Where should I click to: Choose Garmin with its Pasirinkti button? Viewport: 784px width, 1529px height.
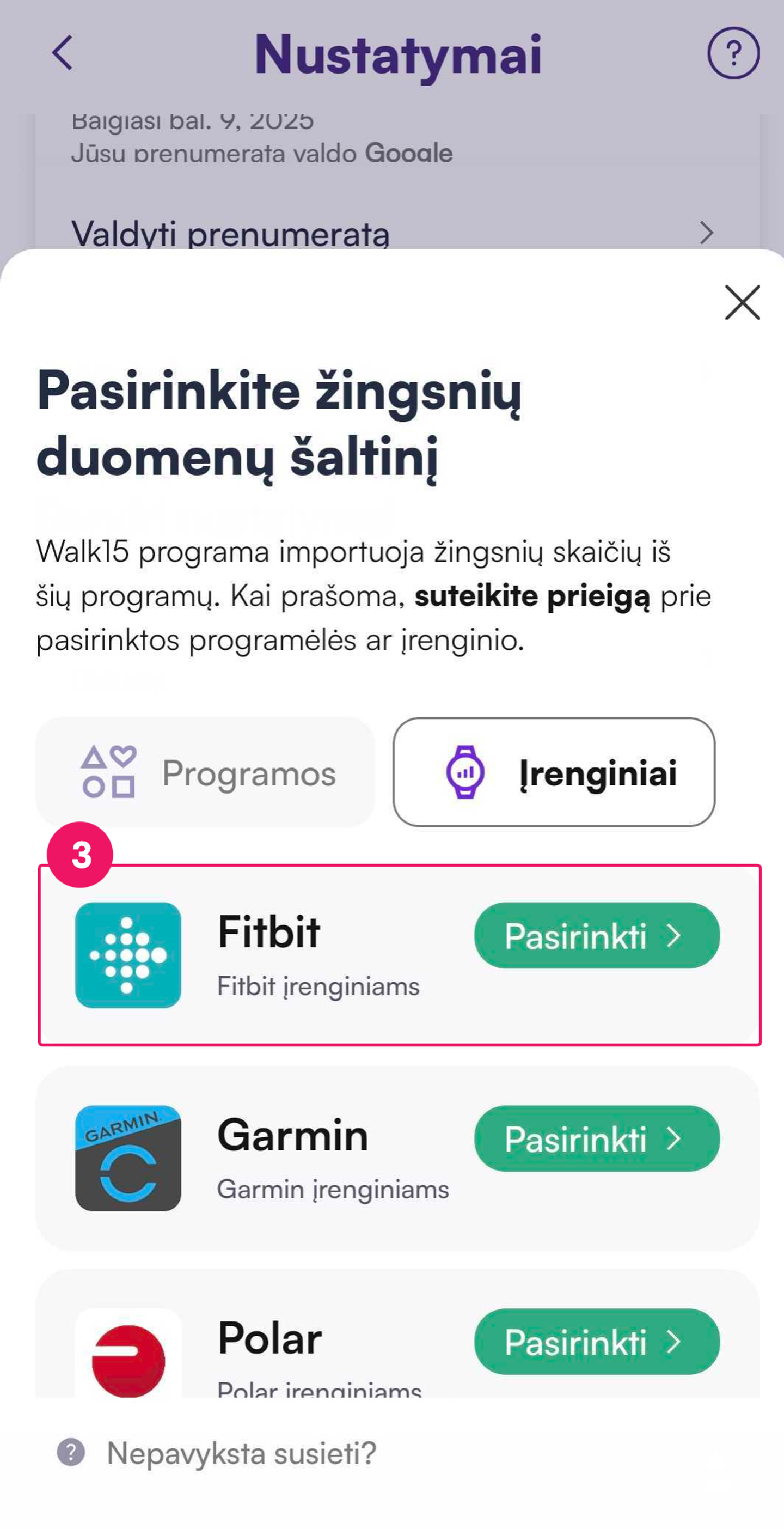coord(597,1138)
